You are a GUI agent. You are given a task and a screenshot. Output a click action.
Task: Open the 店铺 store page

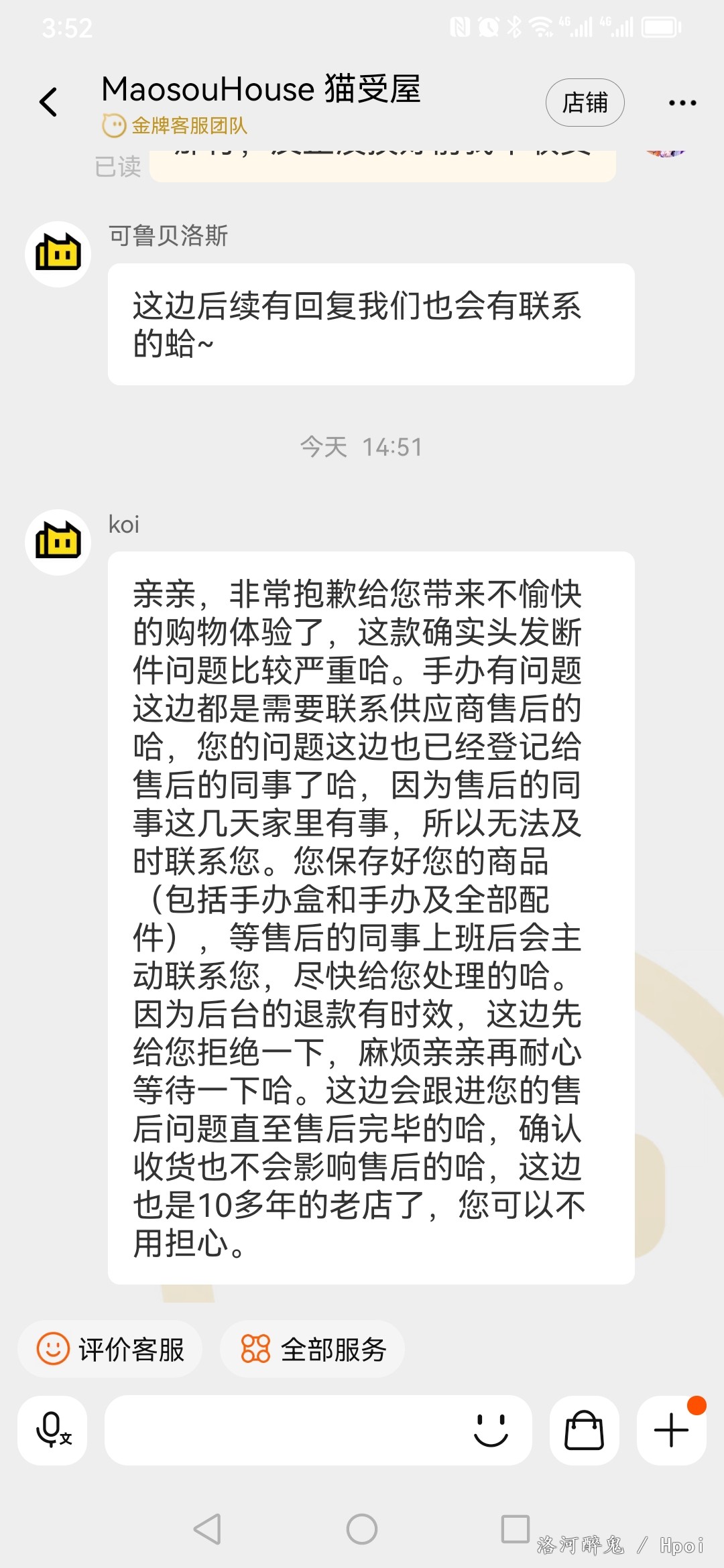pyautogui.click(x=585, y=103)
